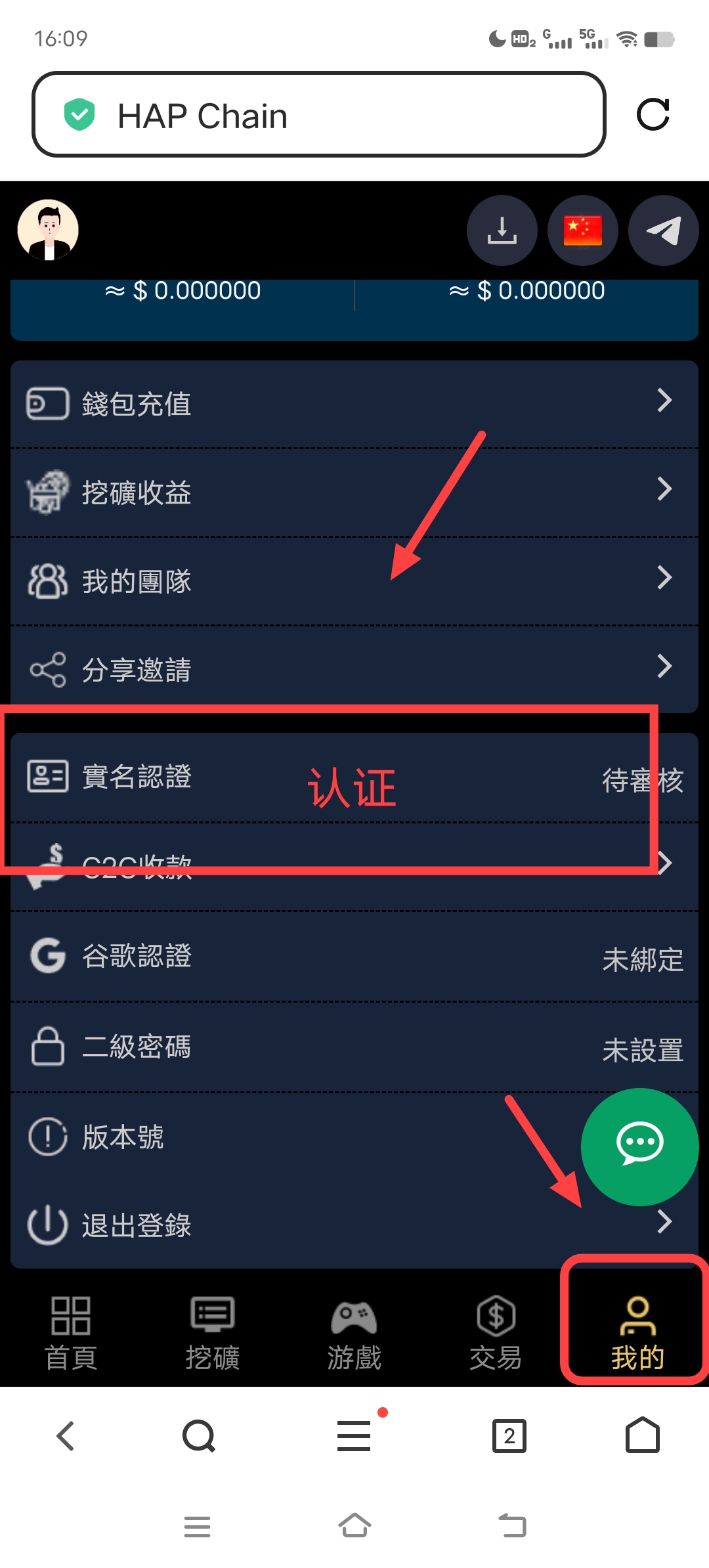Open the profile avatar
The width and height of the screenshot is (709, 1568).
click(48, 230)
